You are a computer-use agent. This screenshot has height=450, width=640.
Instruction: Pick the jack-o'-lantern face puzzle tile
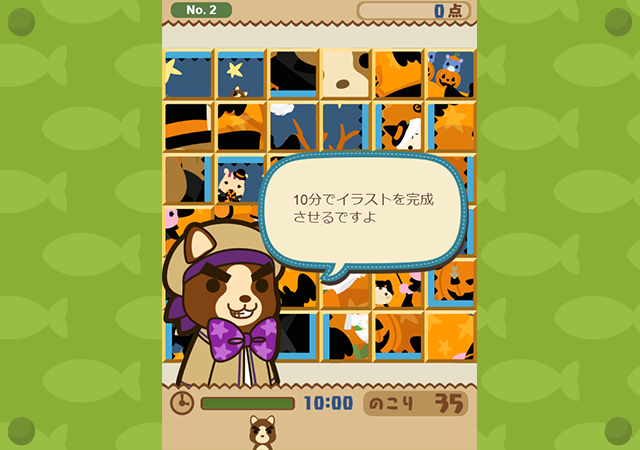pos(451,283)
